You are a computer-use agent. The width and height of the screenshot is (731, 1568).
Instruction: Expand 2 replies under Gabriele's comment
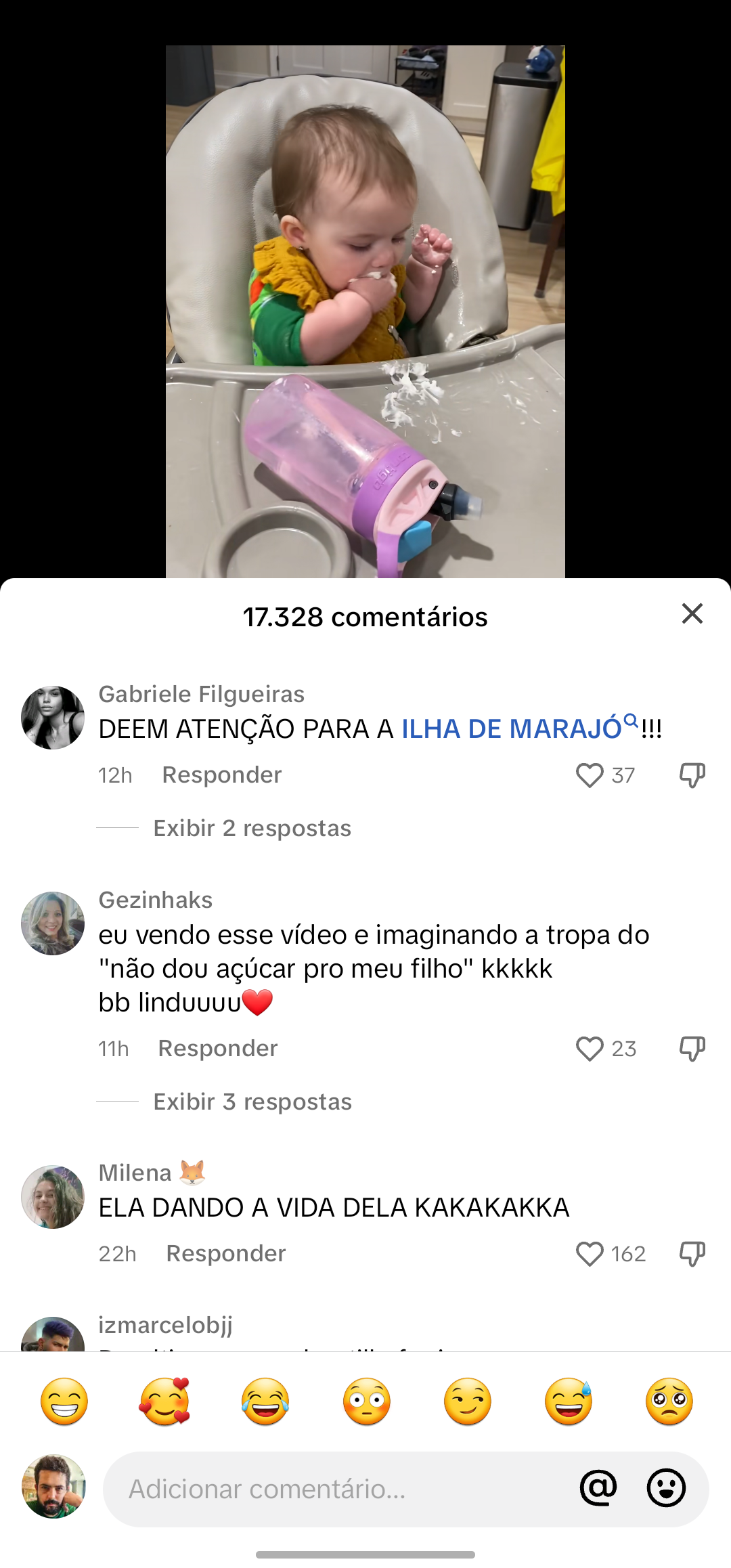coord(252,829)
